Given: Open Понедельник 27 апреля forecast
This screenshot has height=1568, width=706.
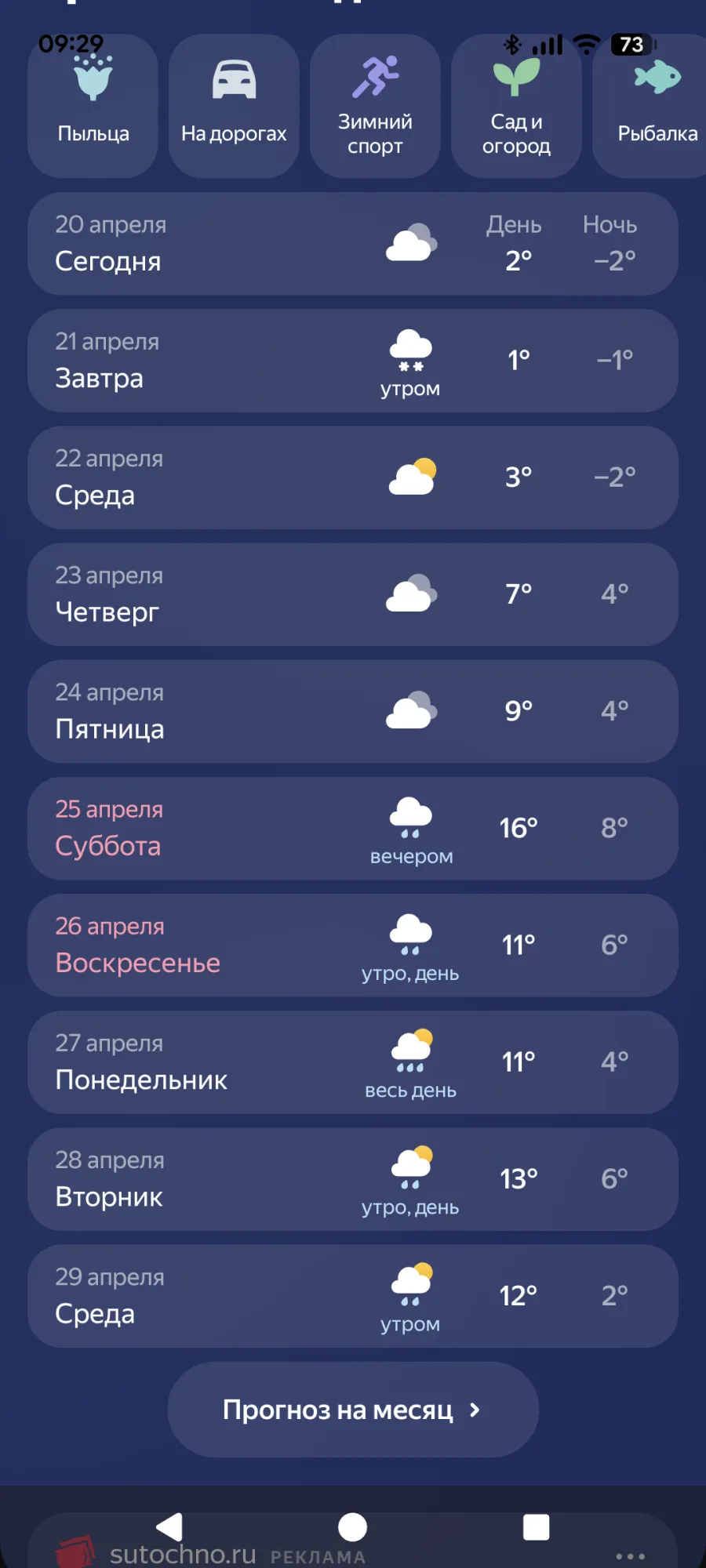Looking at the screenshot, I should pos(353,1062).
